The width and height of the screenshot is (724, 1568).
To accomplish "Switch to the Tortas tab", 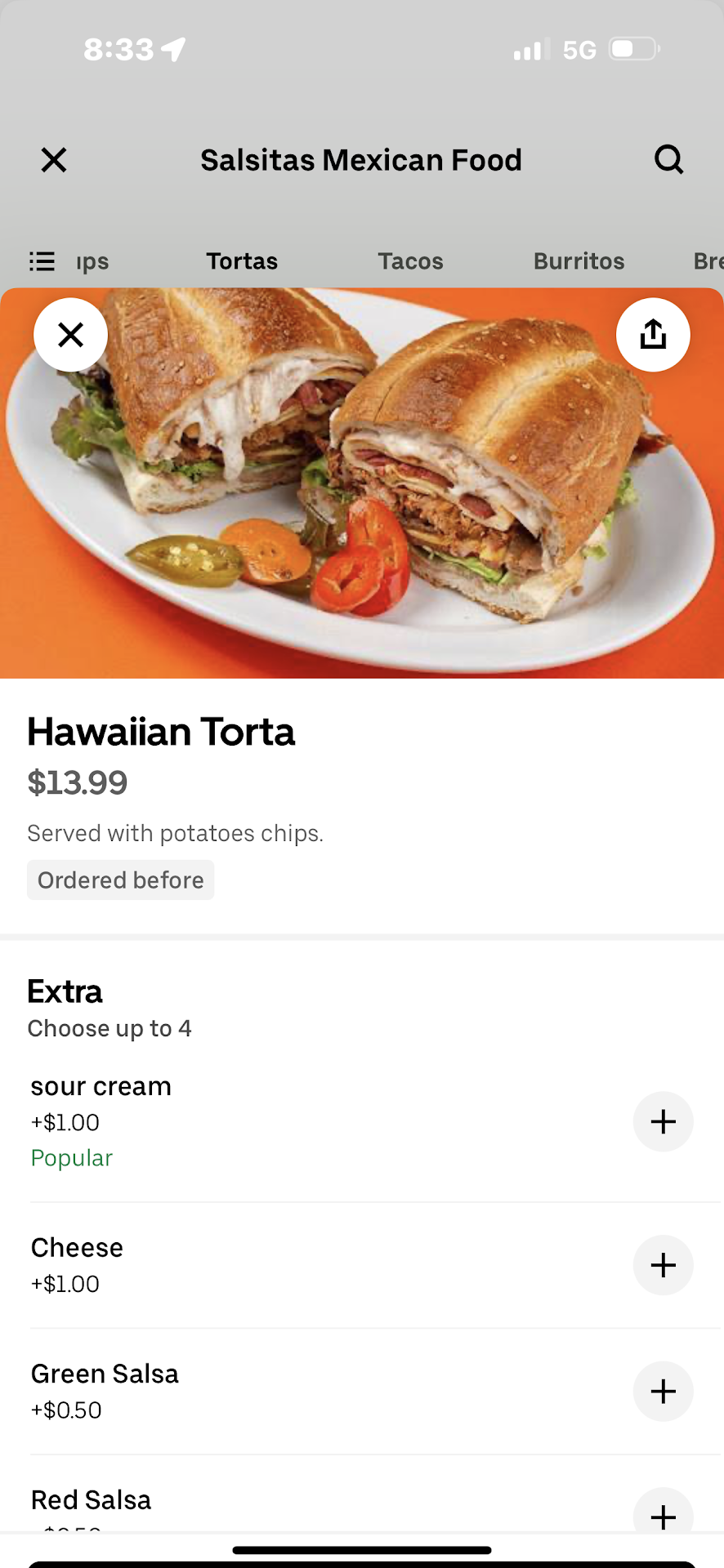I will coord(242,261).
